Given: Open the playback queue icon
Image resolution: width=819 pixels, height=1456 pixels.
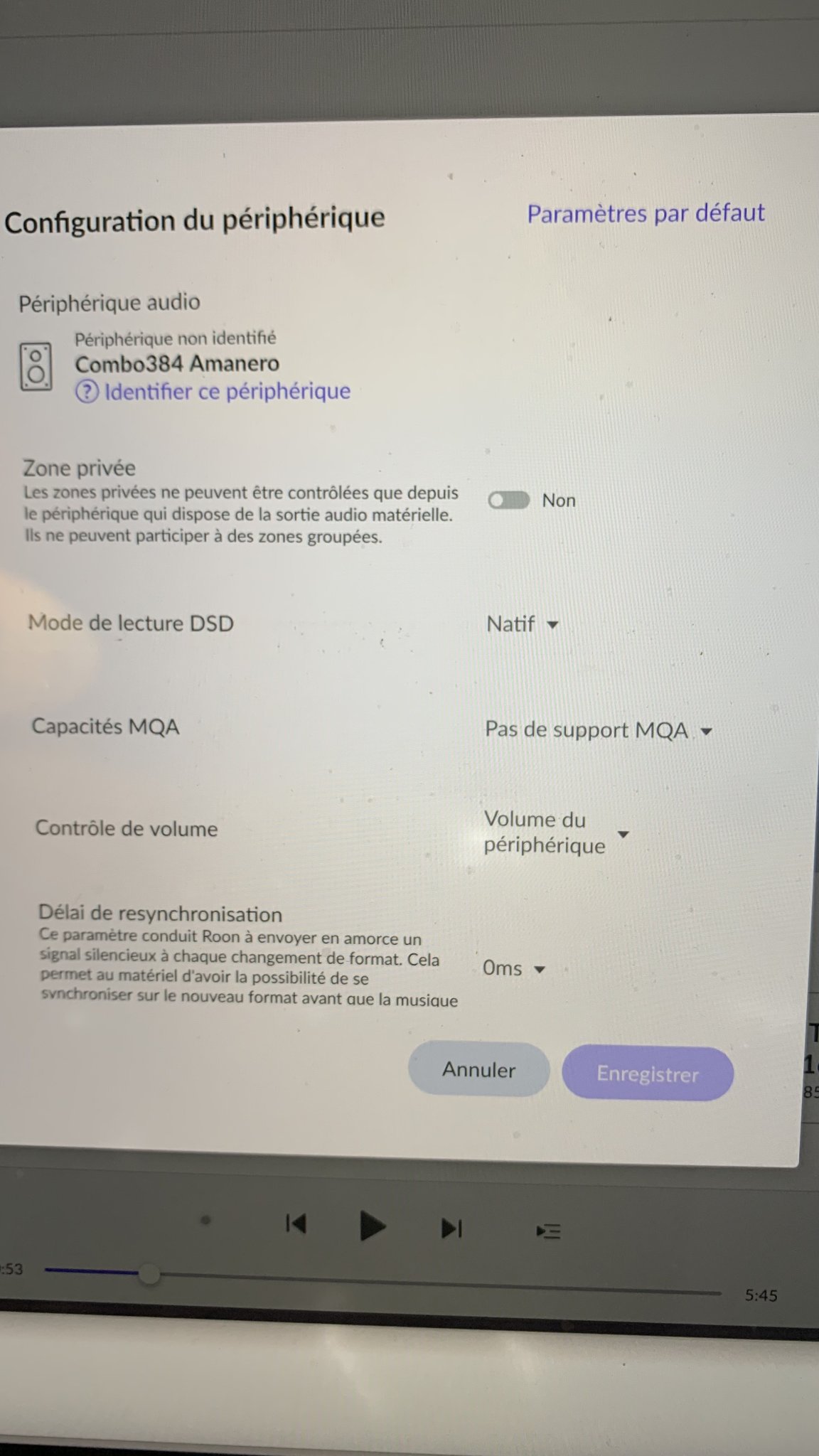Looking at the screenshot, I should 548,1231.
